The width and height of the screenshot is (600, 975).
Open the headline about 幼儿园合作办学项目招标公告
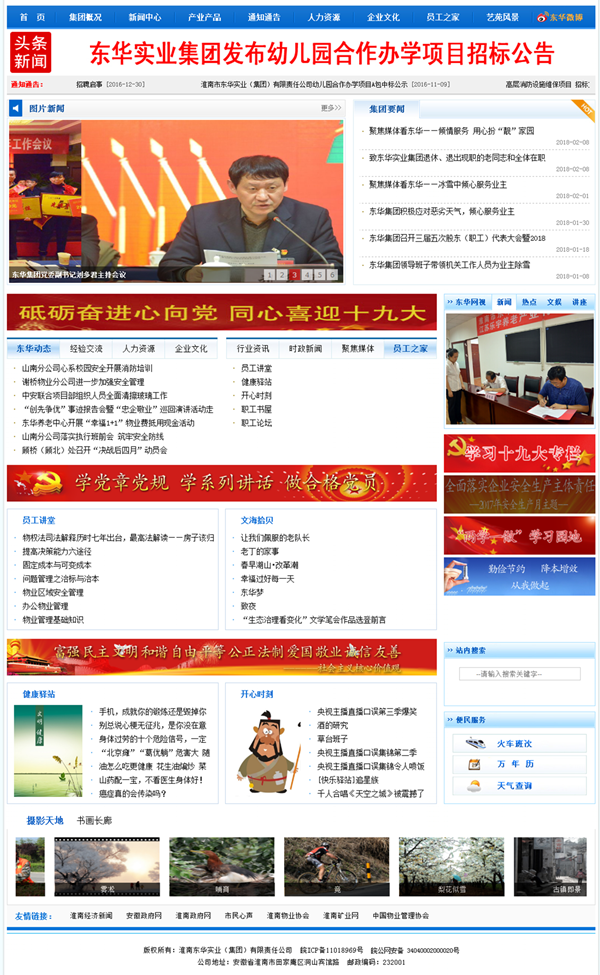coord(321,52)
